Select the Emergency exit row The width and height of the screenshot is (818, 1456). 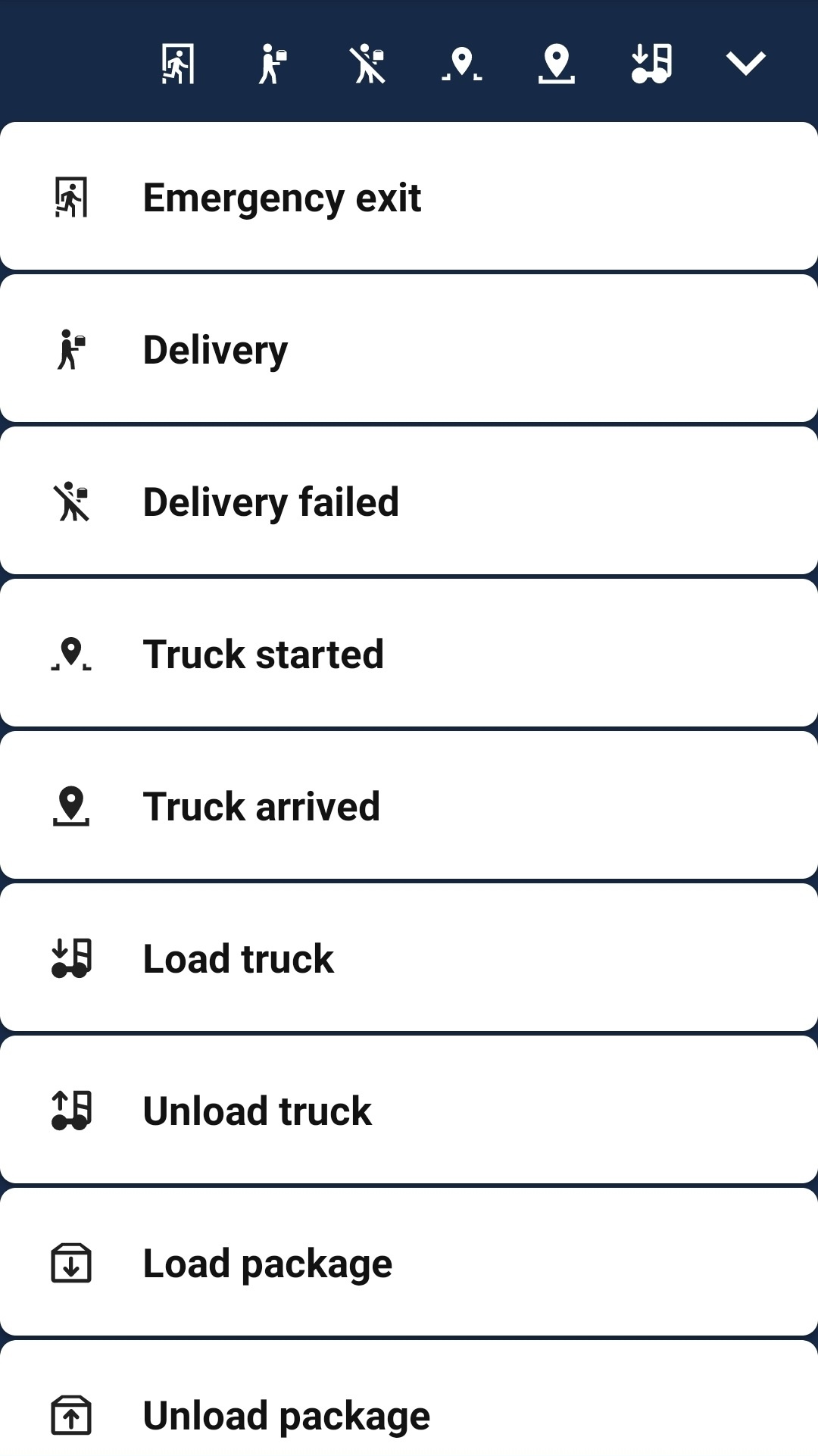click(x=409, y=197)
